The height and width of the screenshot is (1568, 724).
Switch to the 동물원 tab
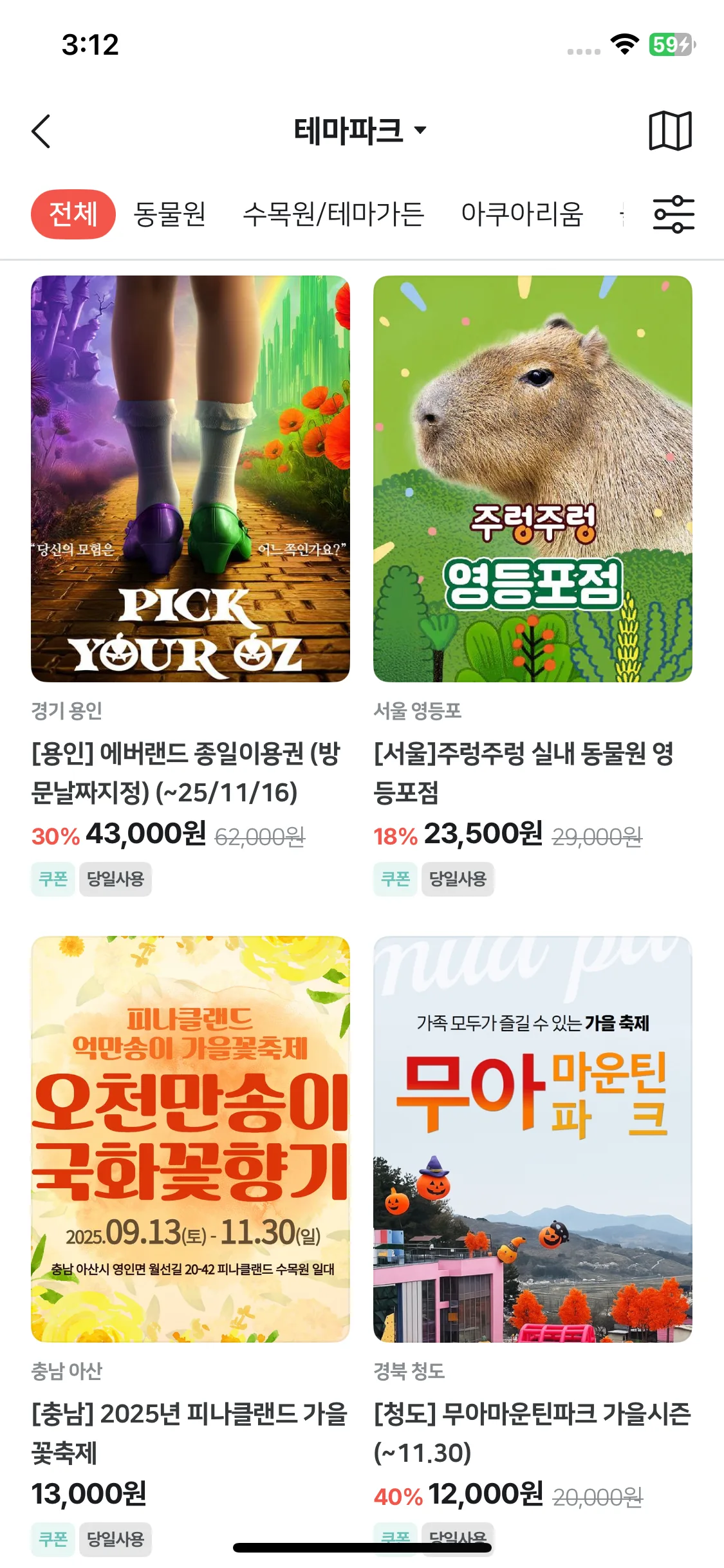pyautogui.click(x=170, y=214)
